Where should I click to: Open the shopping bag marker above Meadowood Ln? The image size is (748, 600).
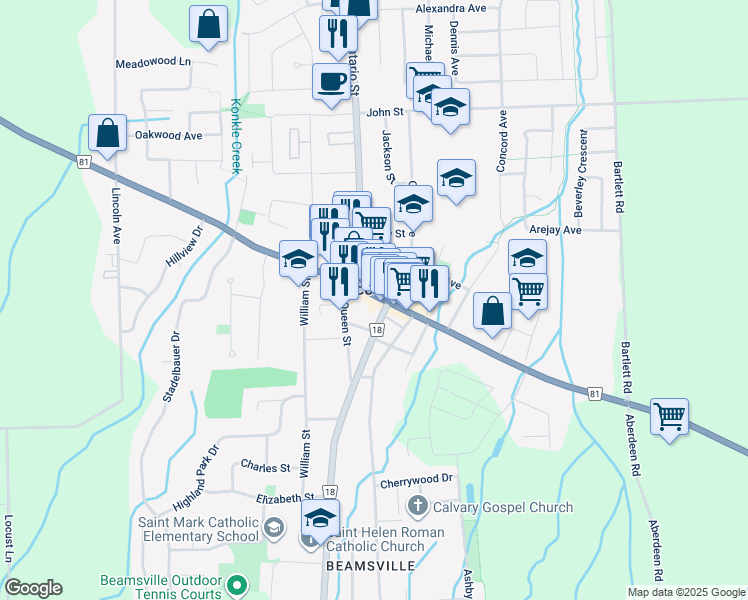click(x=208, y=25)
